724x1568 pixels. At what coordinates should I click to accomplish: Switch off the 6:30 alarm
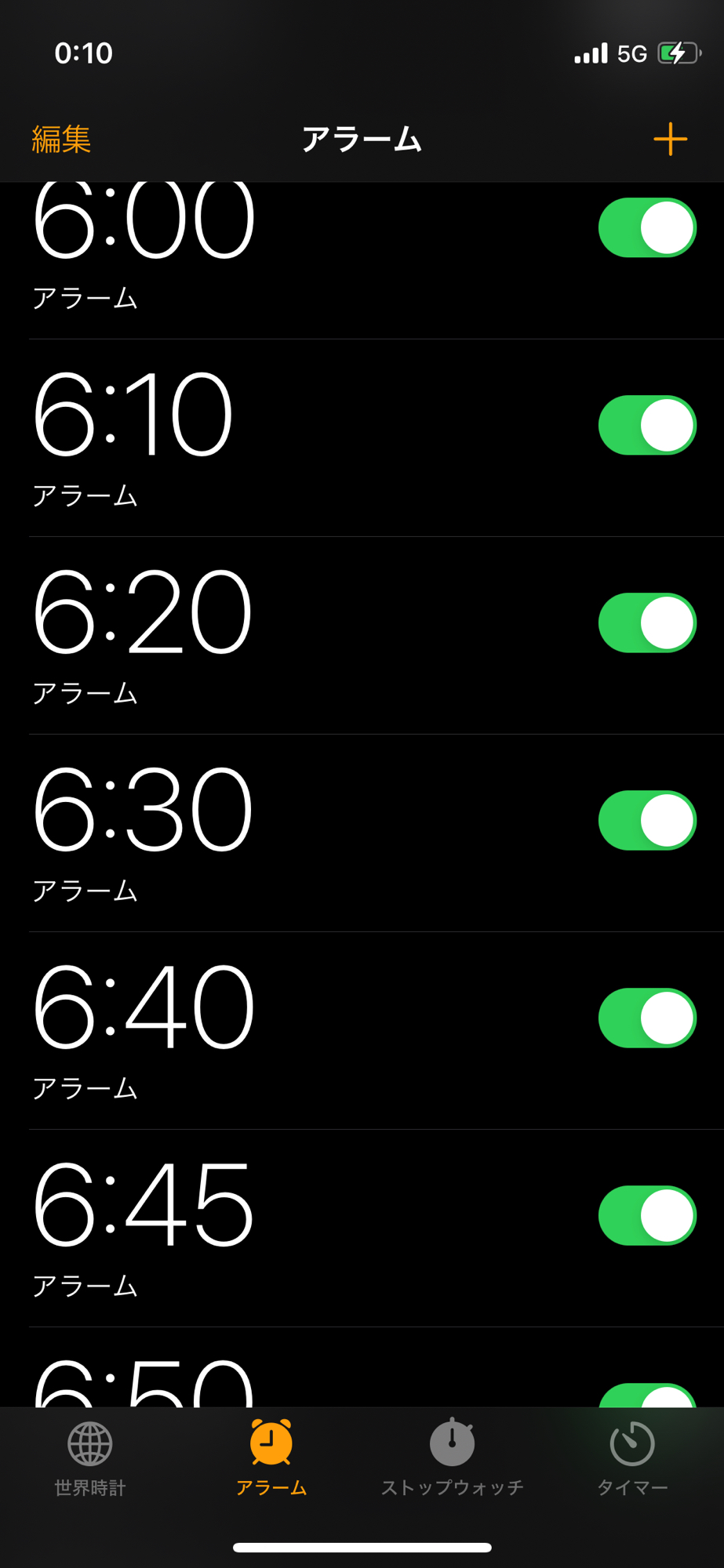pos(647,820)
